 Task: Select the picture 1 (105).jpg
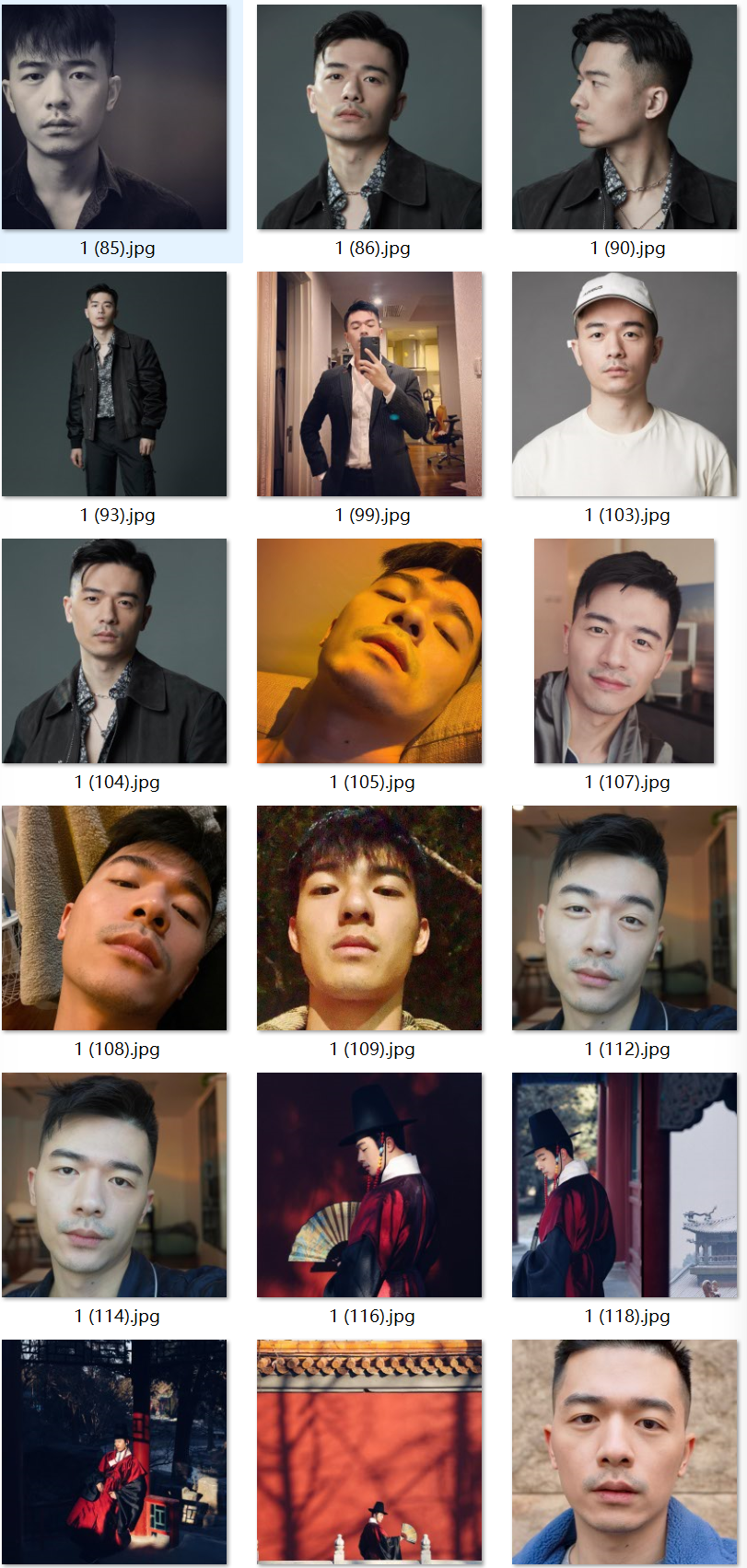click(x=369, y=651)
